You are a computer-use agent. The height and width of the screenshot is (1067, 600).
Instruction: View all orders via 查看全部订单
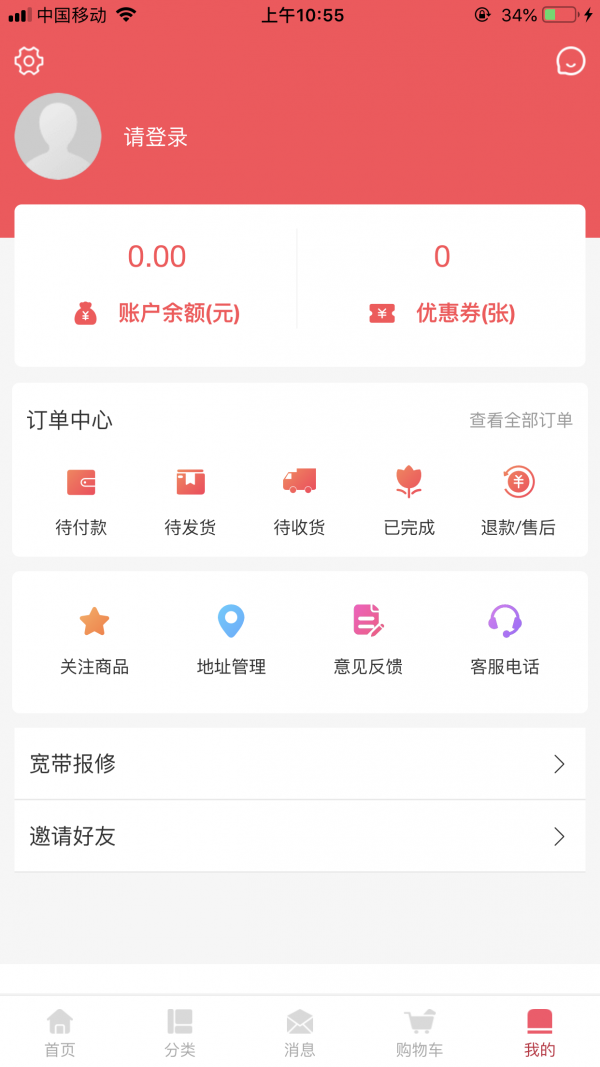[521, 420]
